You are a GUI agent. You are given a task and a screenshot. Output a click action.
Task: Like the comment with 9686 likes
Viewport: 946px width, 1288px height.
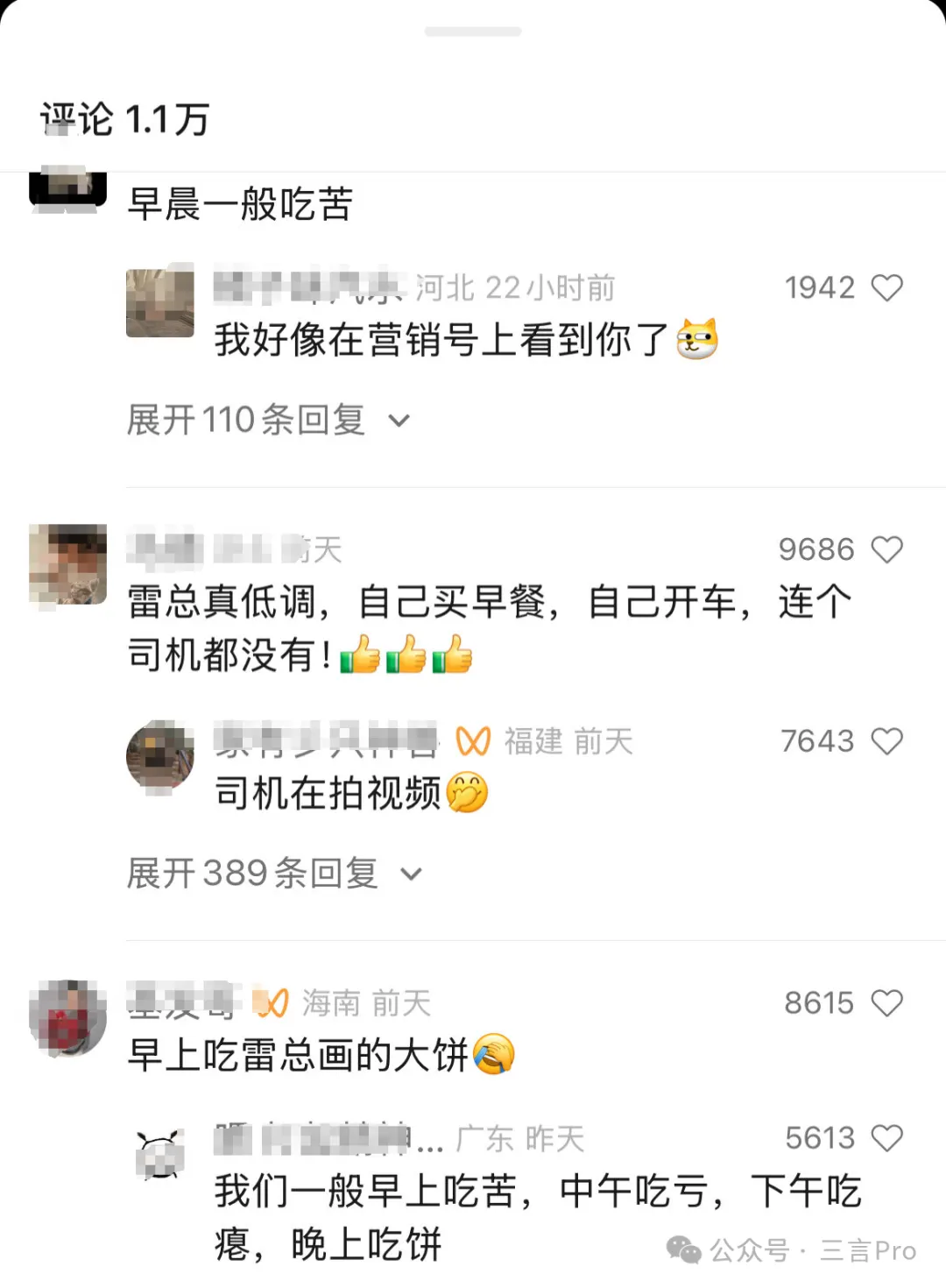(x=886, y=549)
